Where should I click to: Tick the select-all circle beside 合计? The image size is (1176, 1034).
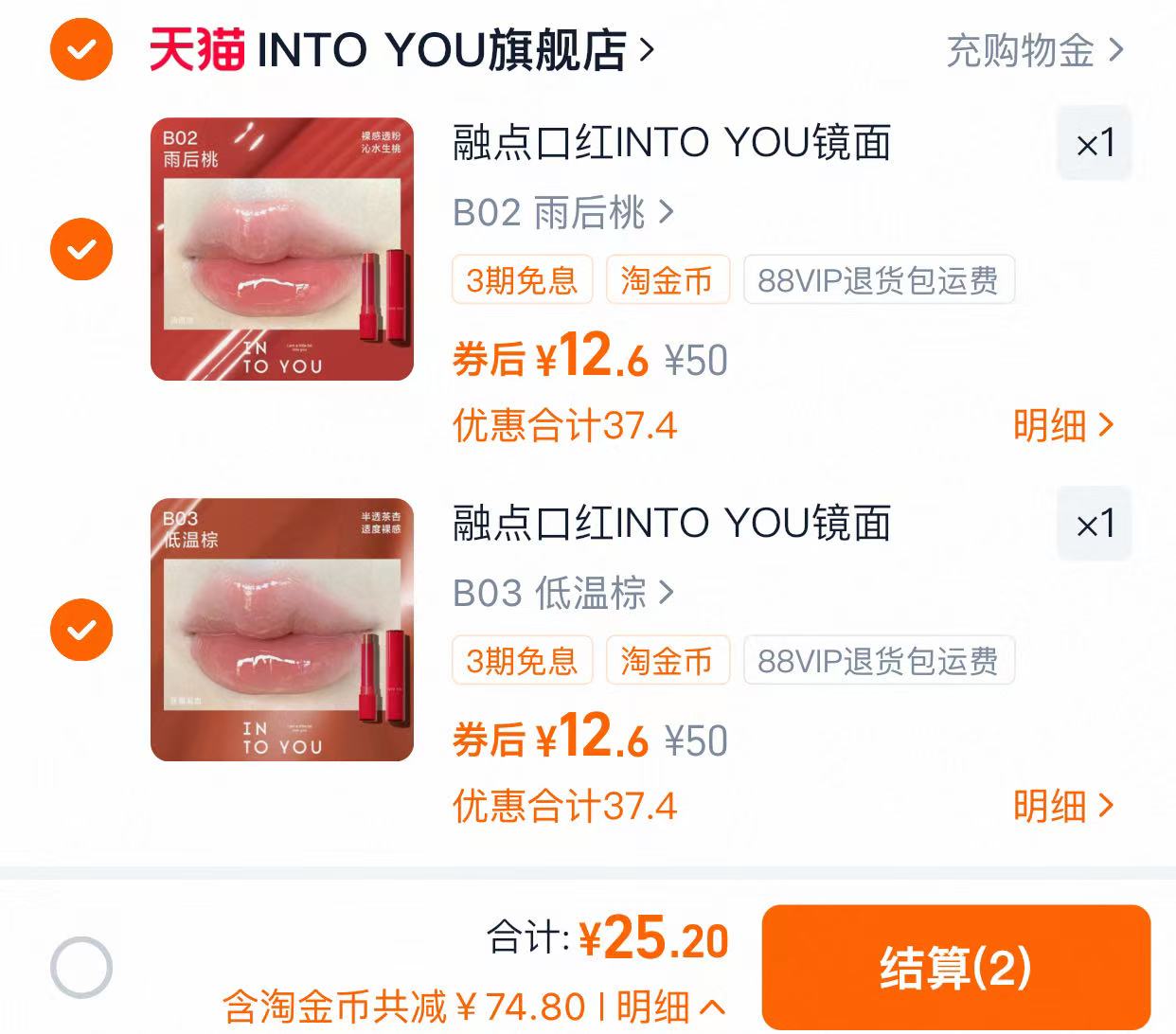coord(81,967)
